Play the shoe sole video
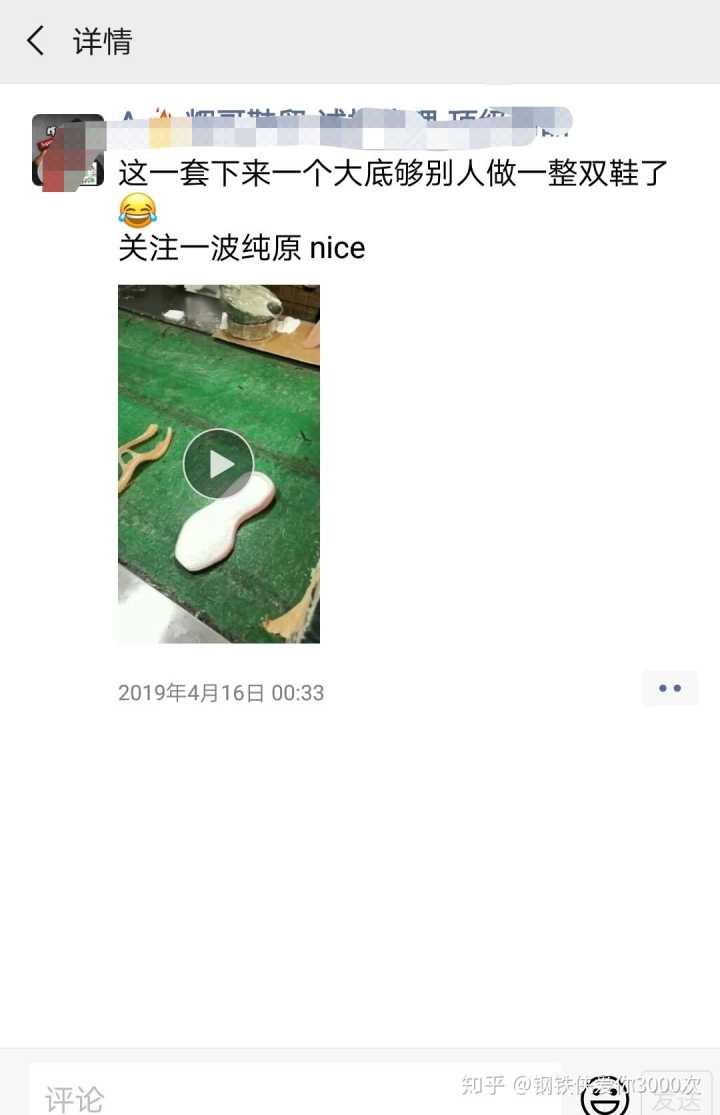The image size is (720, 1115). tap(218, 464)
